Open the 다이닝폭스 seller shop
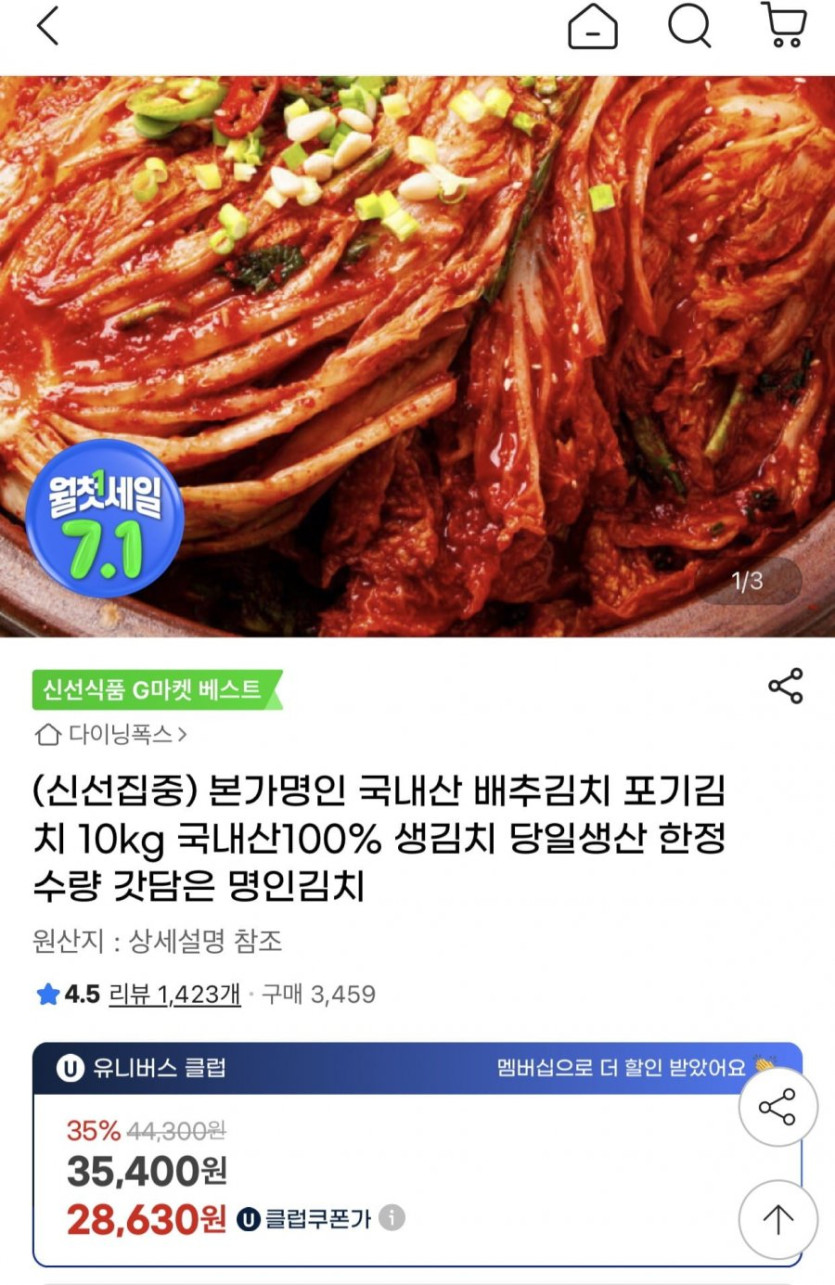This screenshot has width=835, height=1285. (x=112, y=735)
